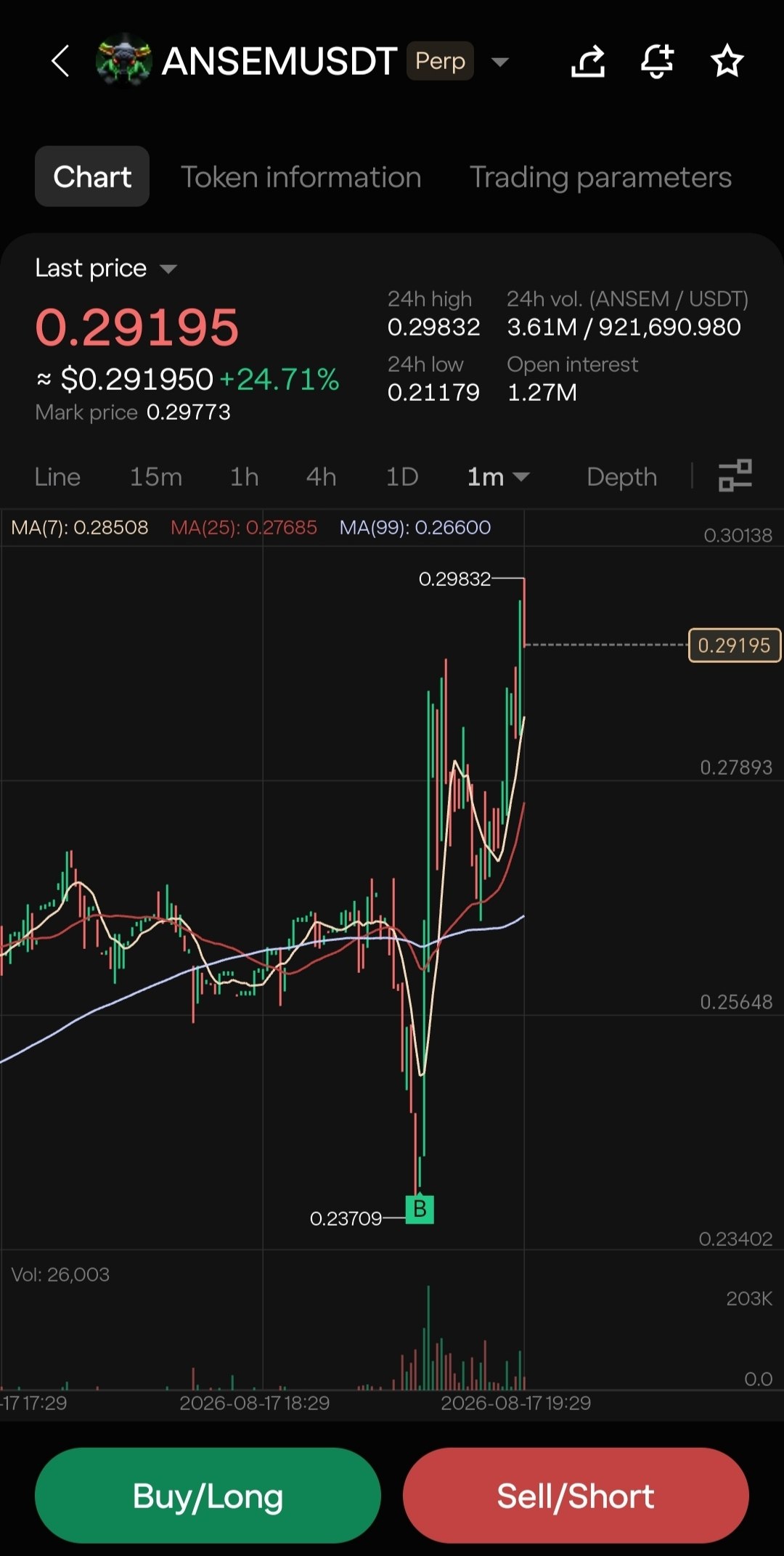The width and height of the screenshot is (784, 1556).
Task: Add ANSEMUSDT to favorites with the star
Action: (x=727, y=61)
